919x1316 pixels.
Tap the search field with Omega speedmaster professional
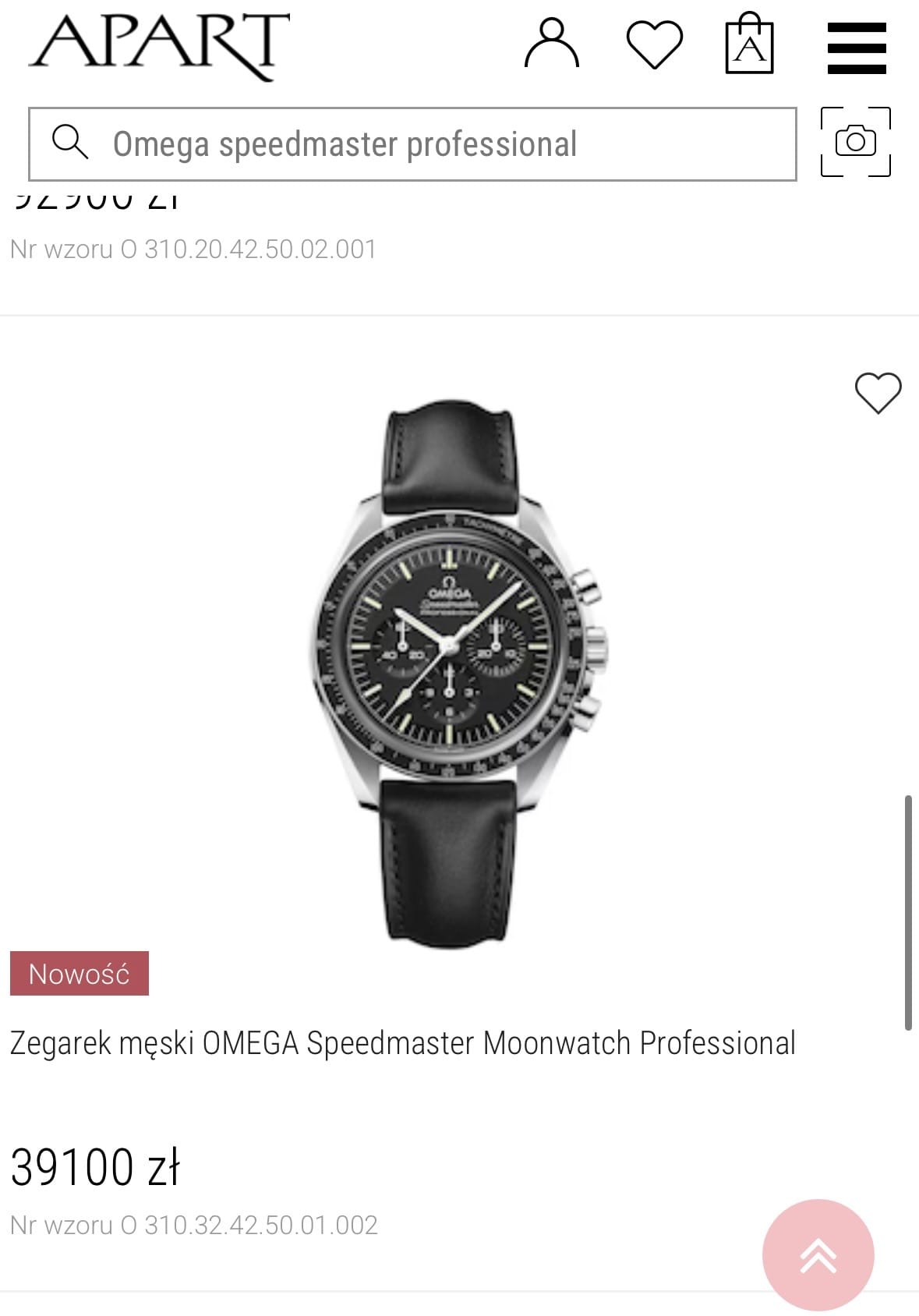(x=412, y=144)
